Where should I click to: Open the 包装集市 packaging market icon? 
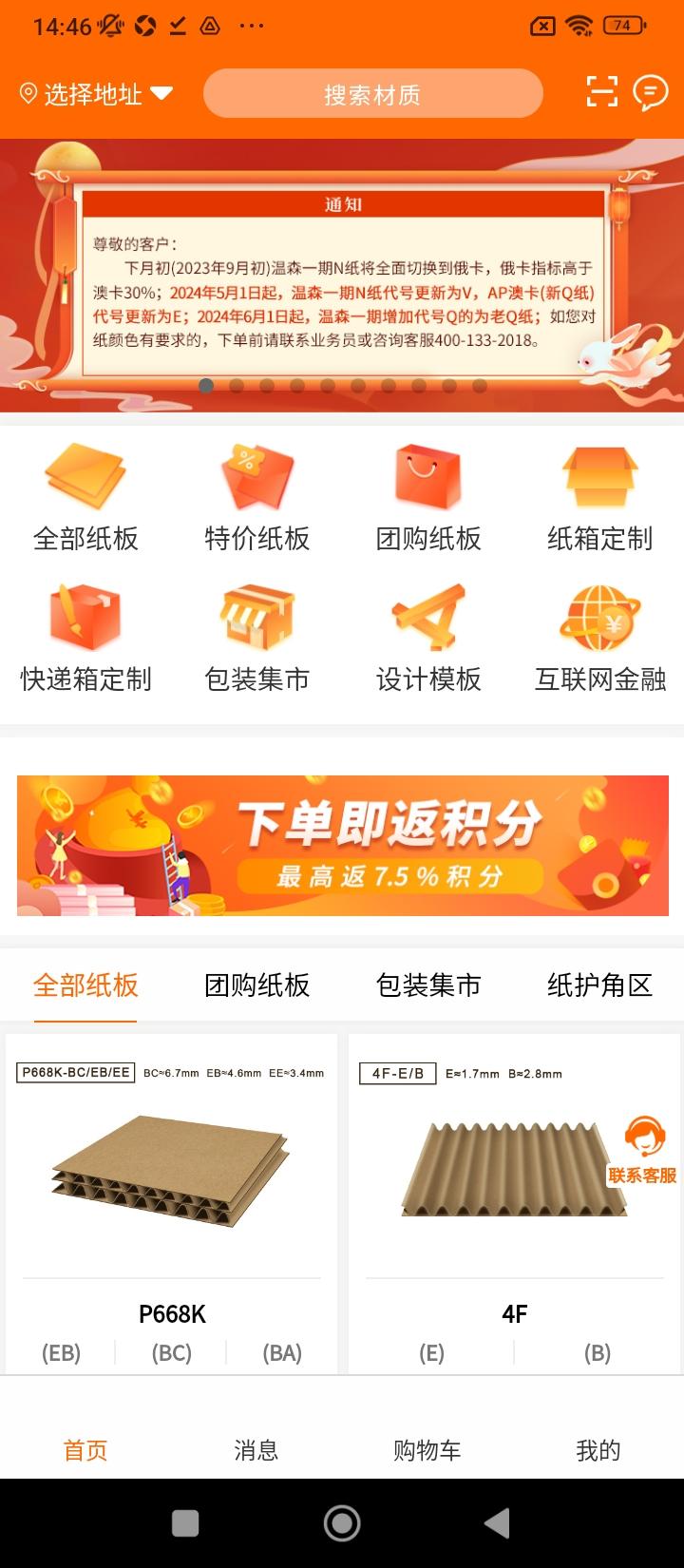pos(256,618)
